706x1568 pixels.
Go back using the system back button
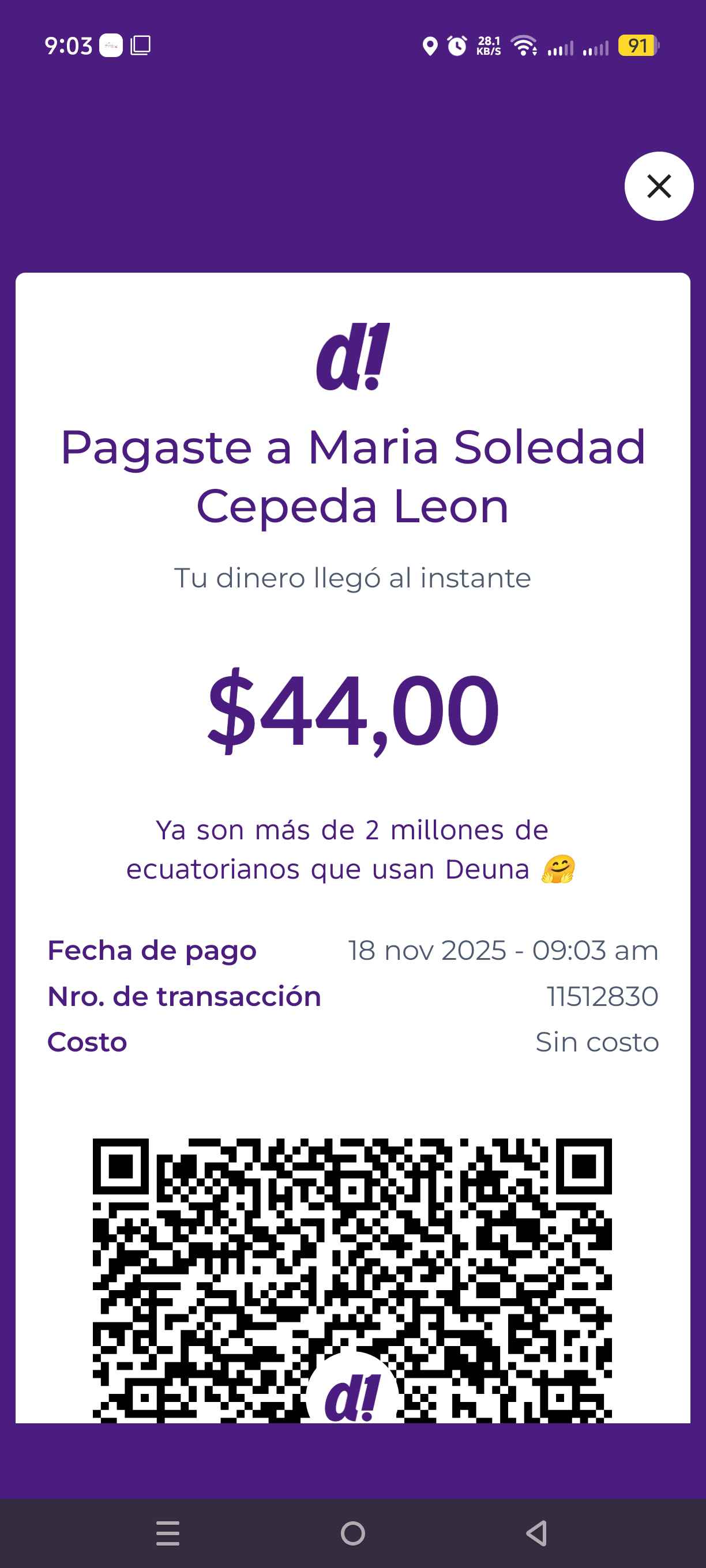(536, 1533)
